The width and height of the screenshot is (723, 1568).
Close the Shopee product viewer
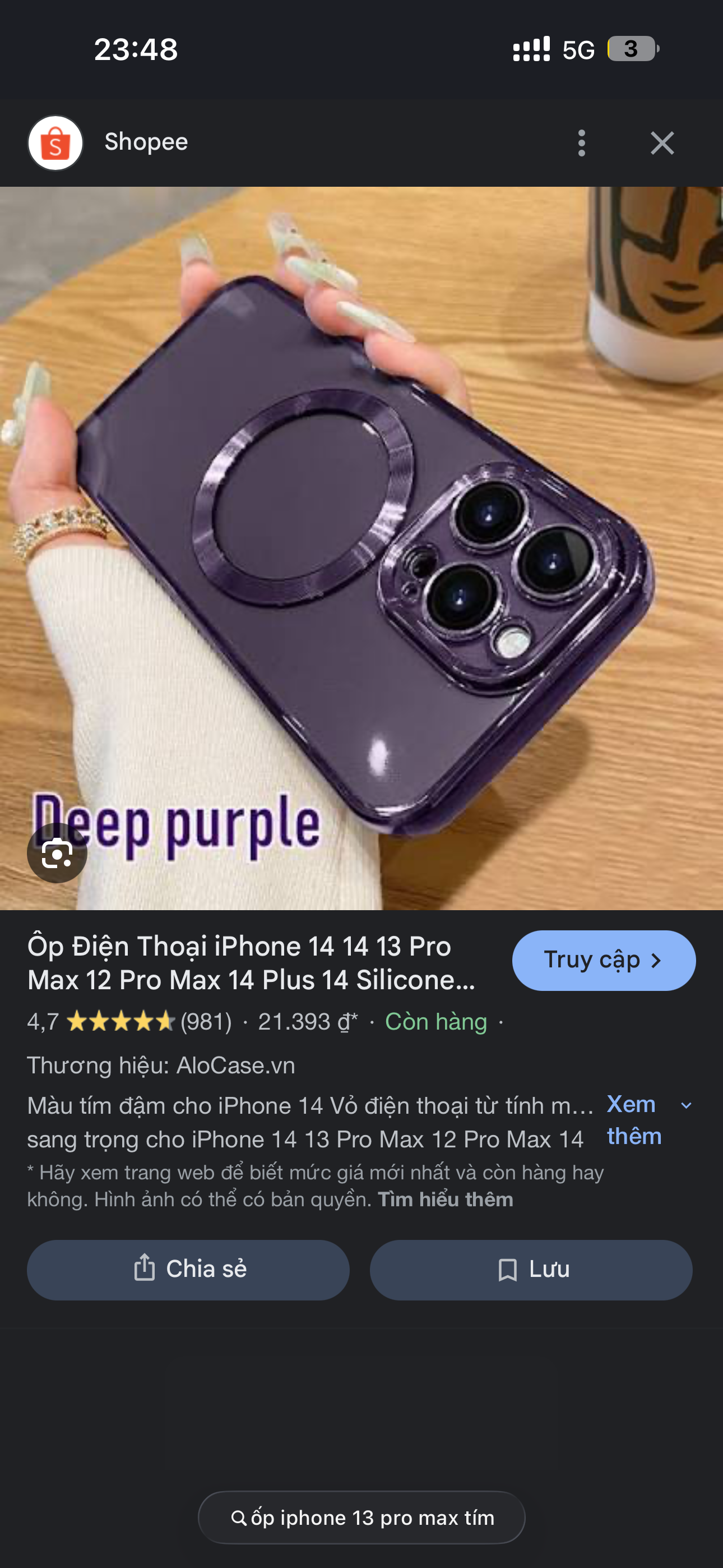coord(661,143)
